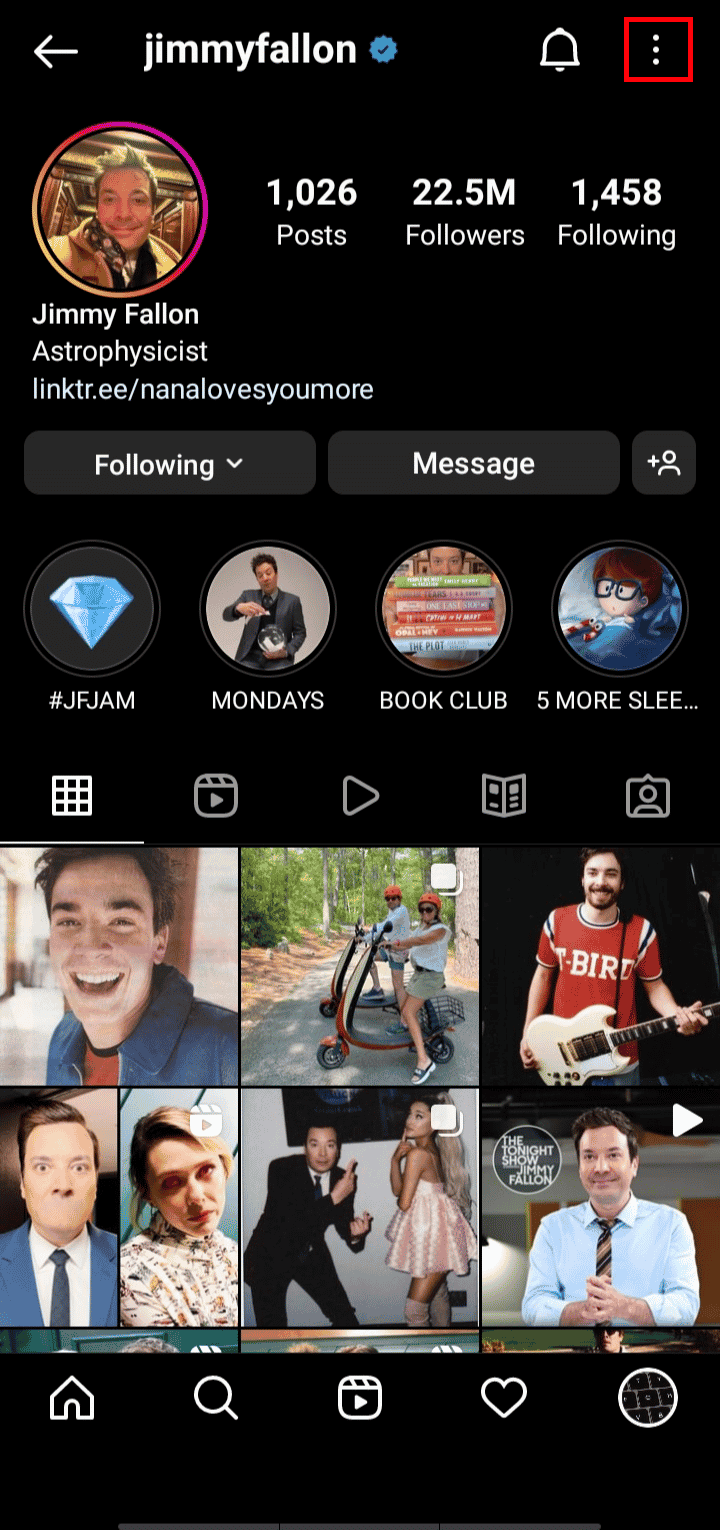Viewport: 720px width, 1530px height.
Task: Switch to the tagged photos tab
Action: point(647,797)
